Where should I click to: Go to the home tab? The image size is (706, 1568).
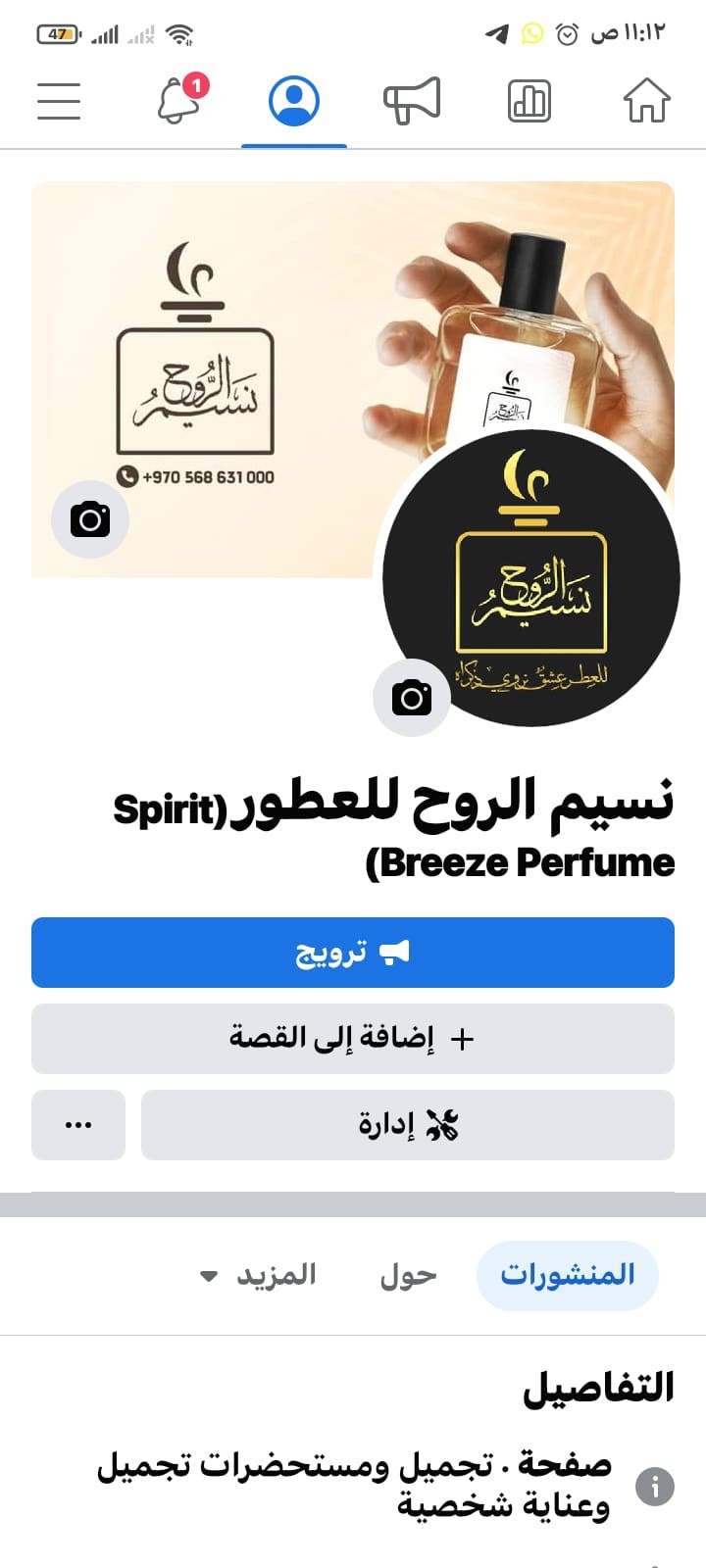click(x=647, y=101)
